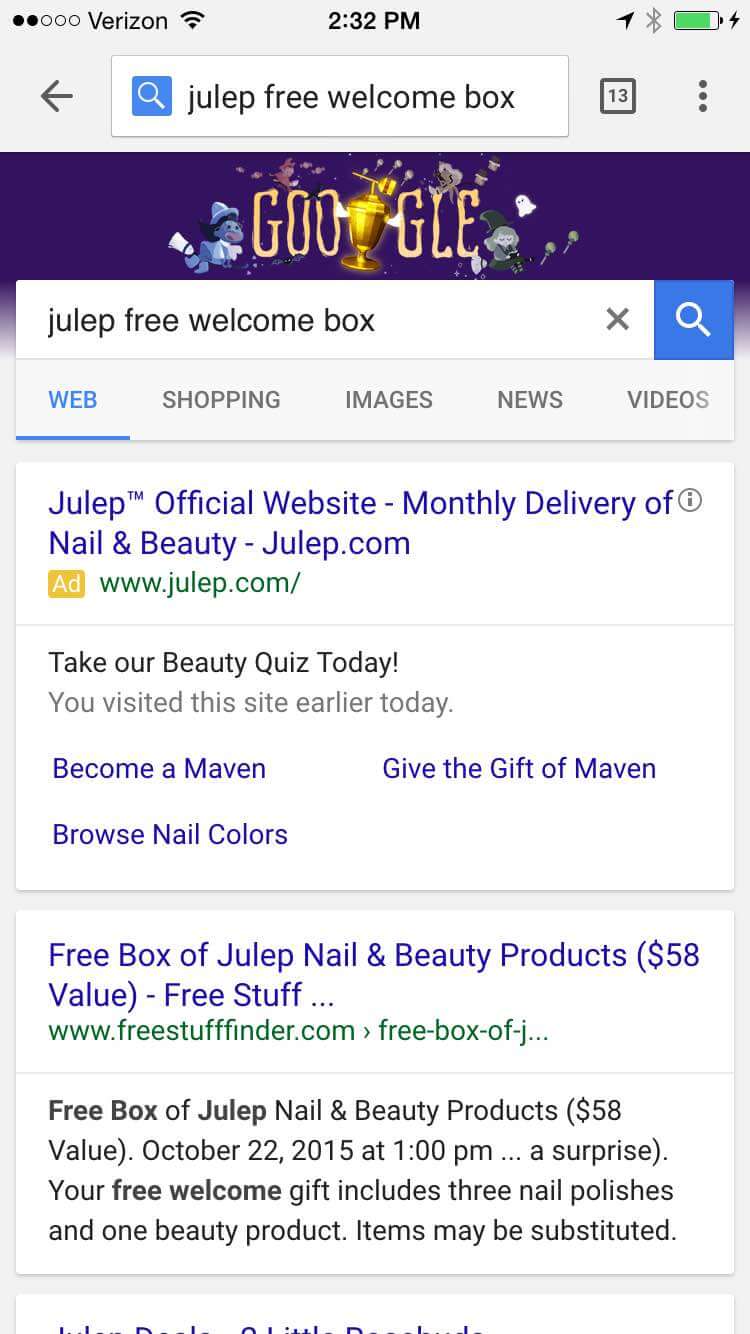Clear the search query text
The image size is (750, 1334).
pyautogui.click(x=618, y=320)
